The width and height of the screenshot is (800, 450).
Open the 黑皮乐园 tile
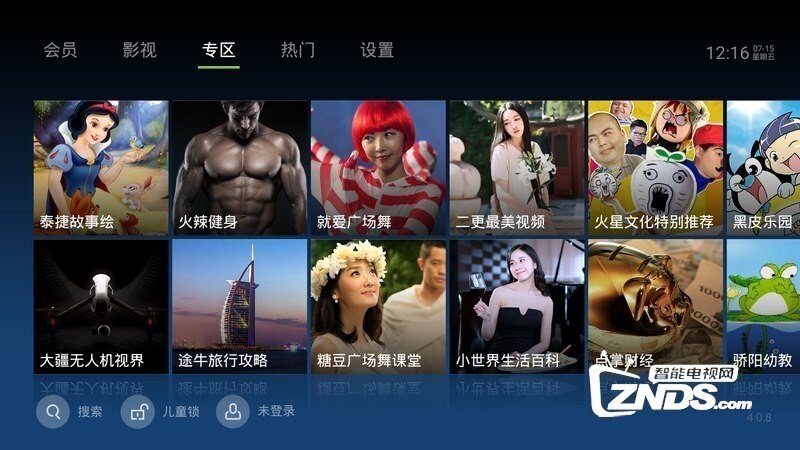click(763, 168)
